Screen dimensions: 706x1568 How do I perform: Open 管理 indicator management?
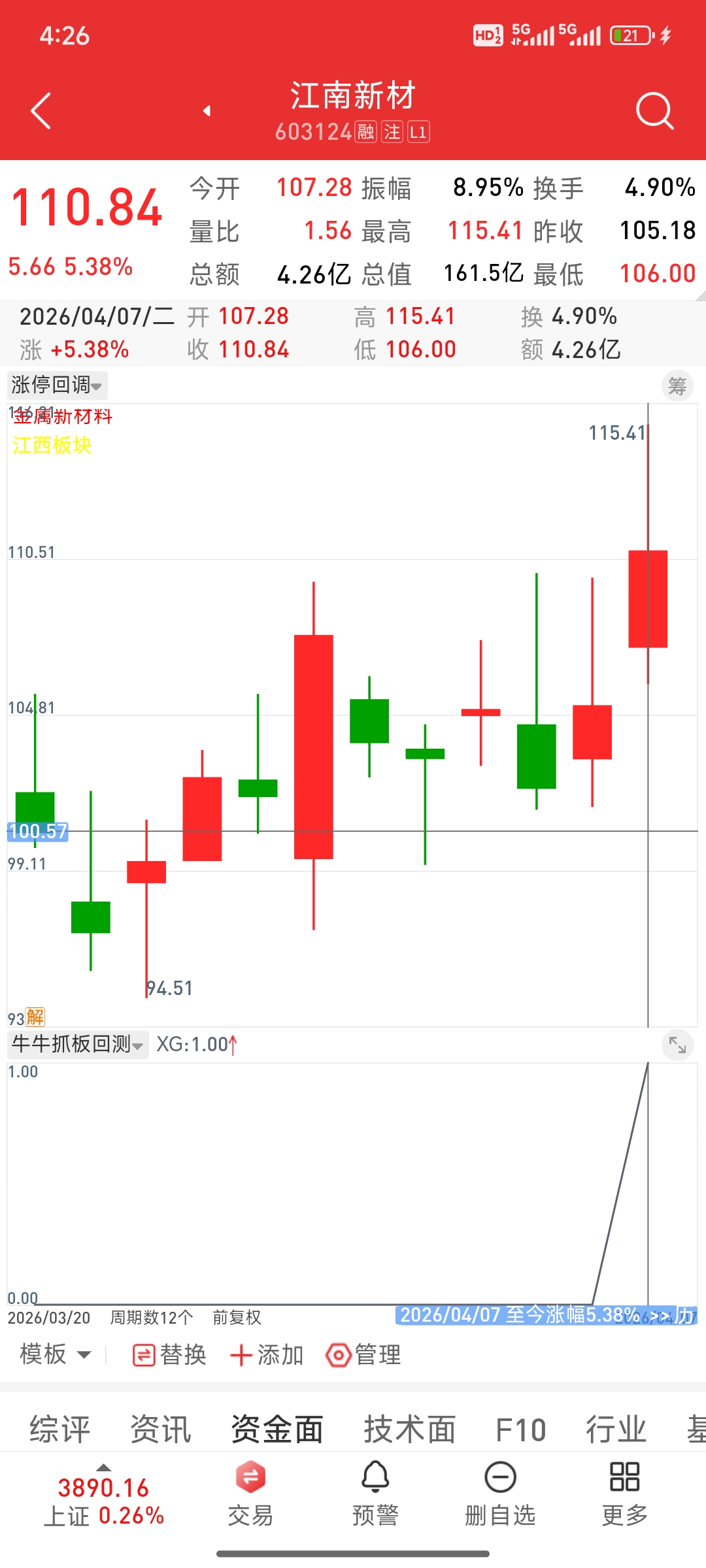coord(363,1355)
